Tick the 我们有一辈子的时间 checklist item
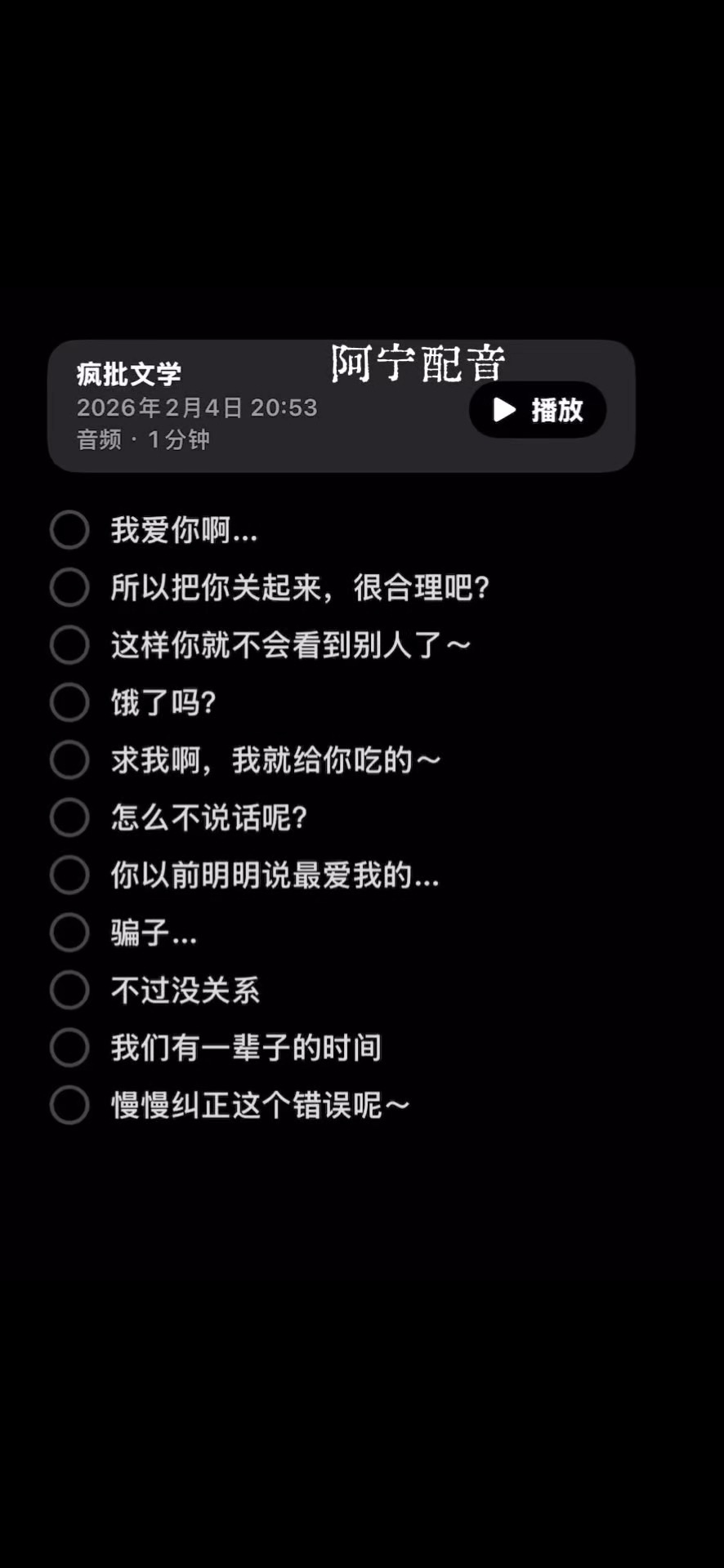 click(69, 1048)
